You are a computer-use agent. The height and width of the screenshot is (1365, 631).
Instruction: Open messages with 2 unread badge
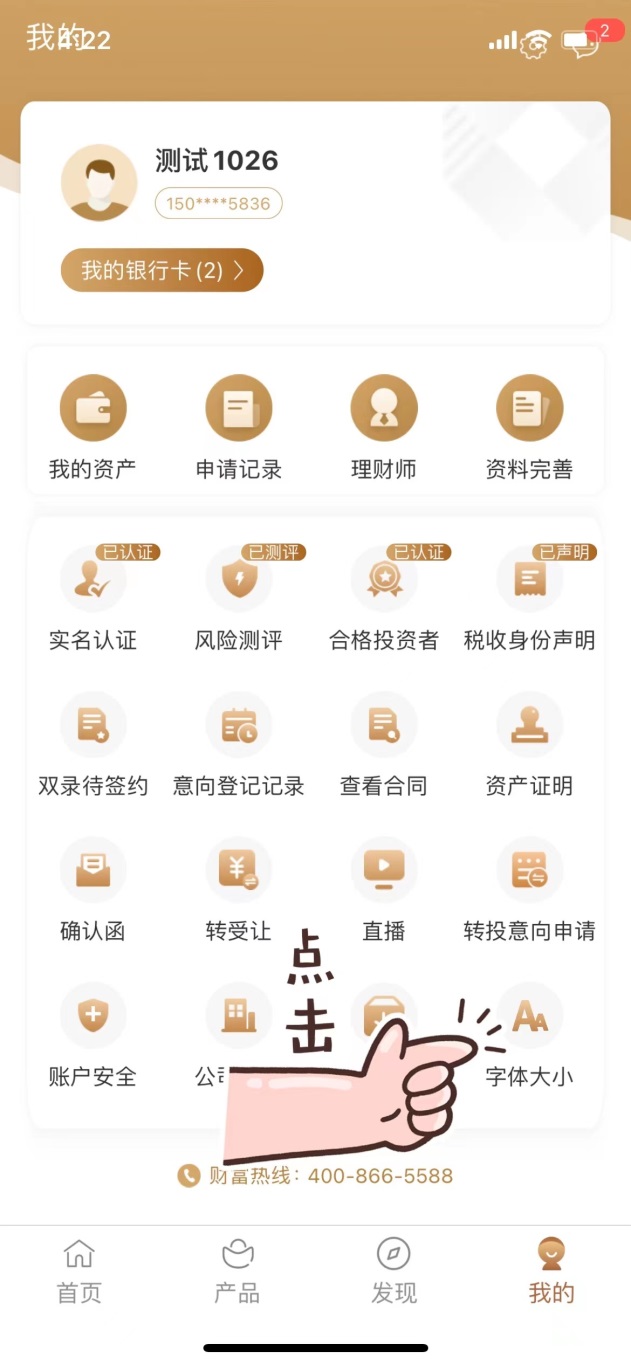pyautogui.click(x=581, y=43)
